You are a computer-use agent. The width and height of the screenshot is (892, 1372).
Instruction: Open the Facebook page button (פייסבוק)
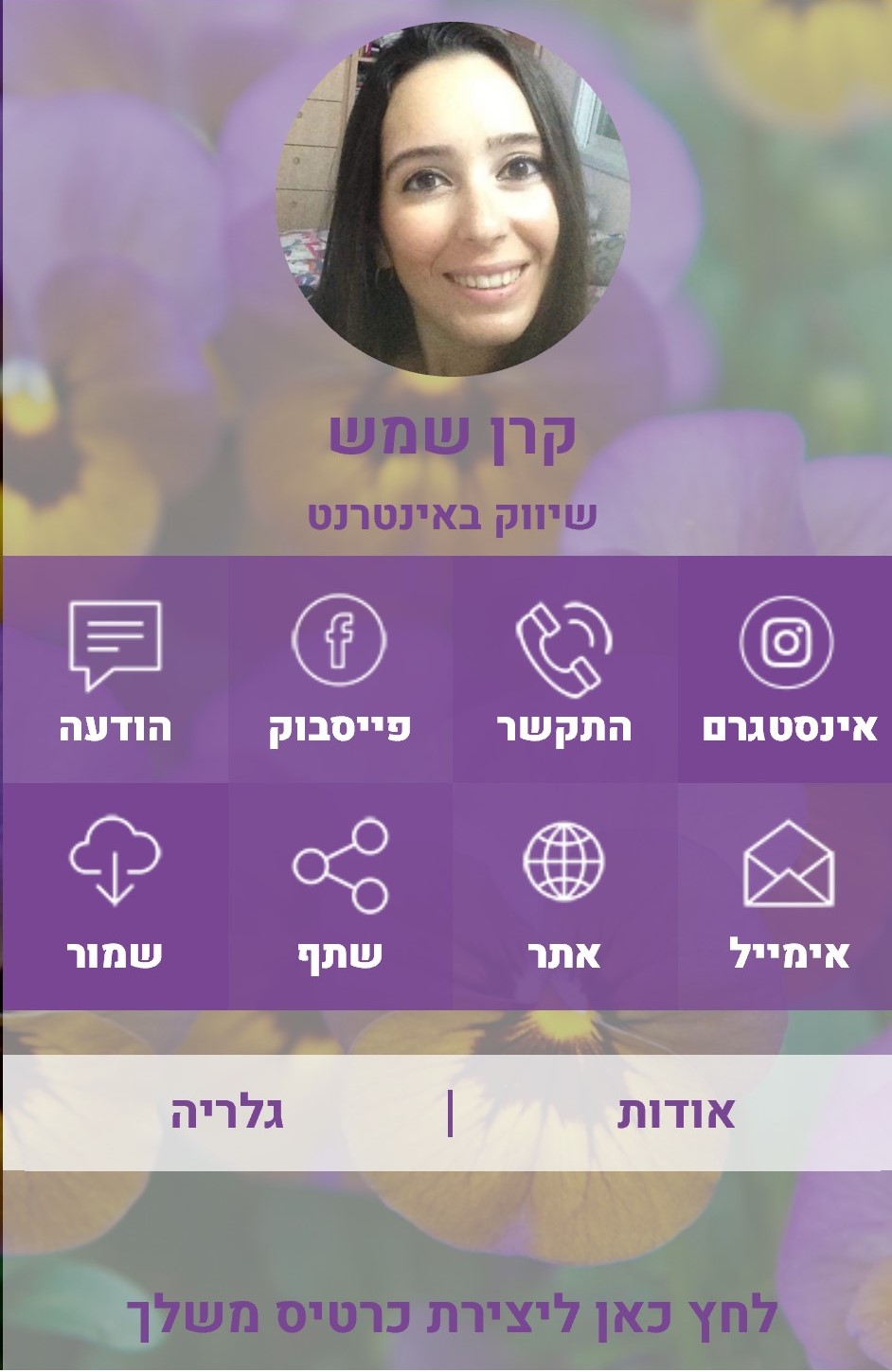coord(339,670)
